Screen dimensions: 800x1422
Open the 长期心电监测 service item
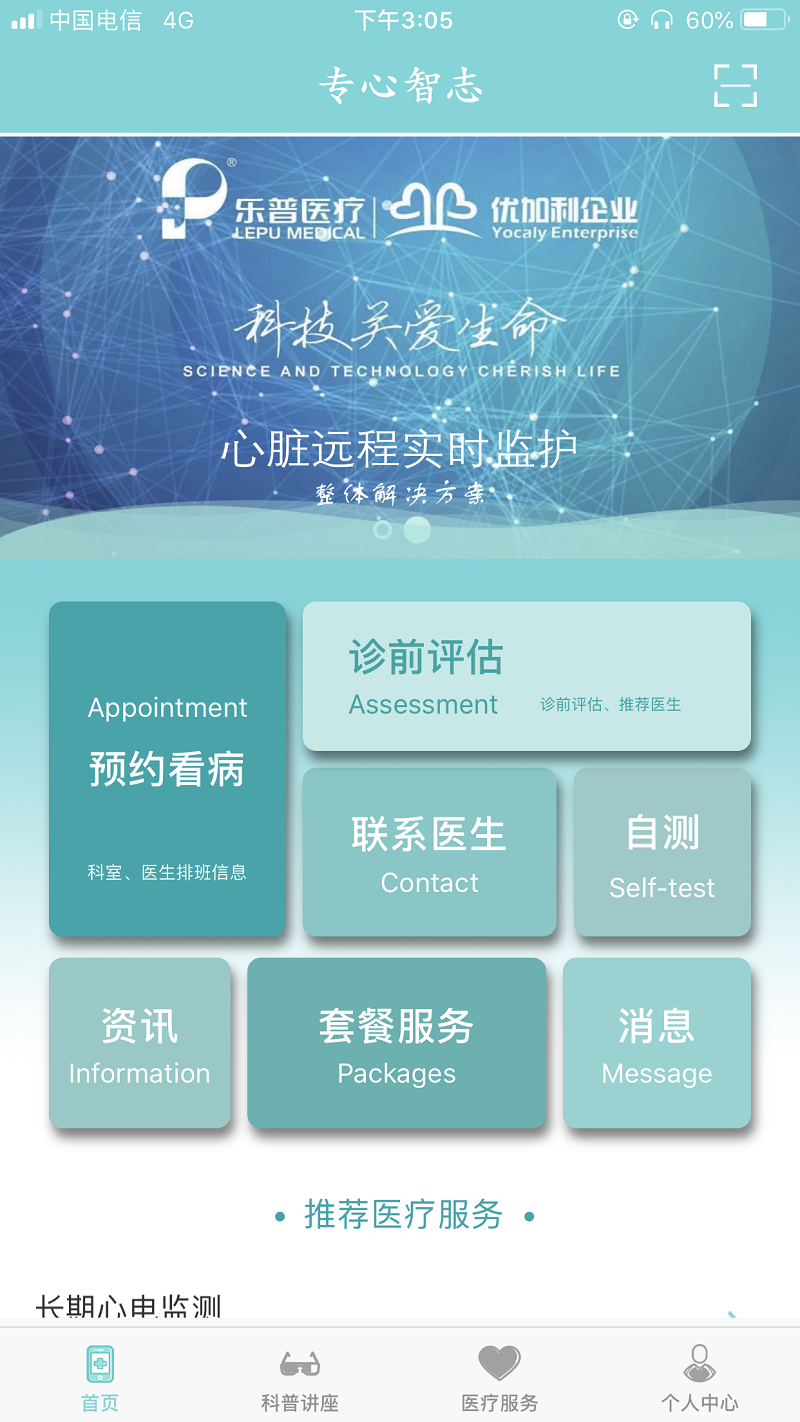(x=128, y=1306)
